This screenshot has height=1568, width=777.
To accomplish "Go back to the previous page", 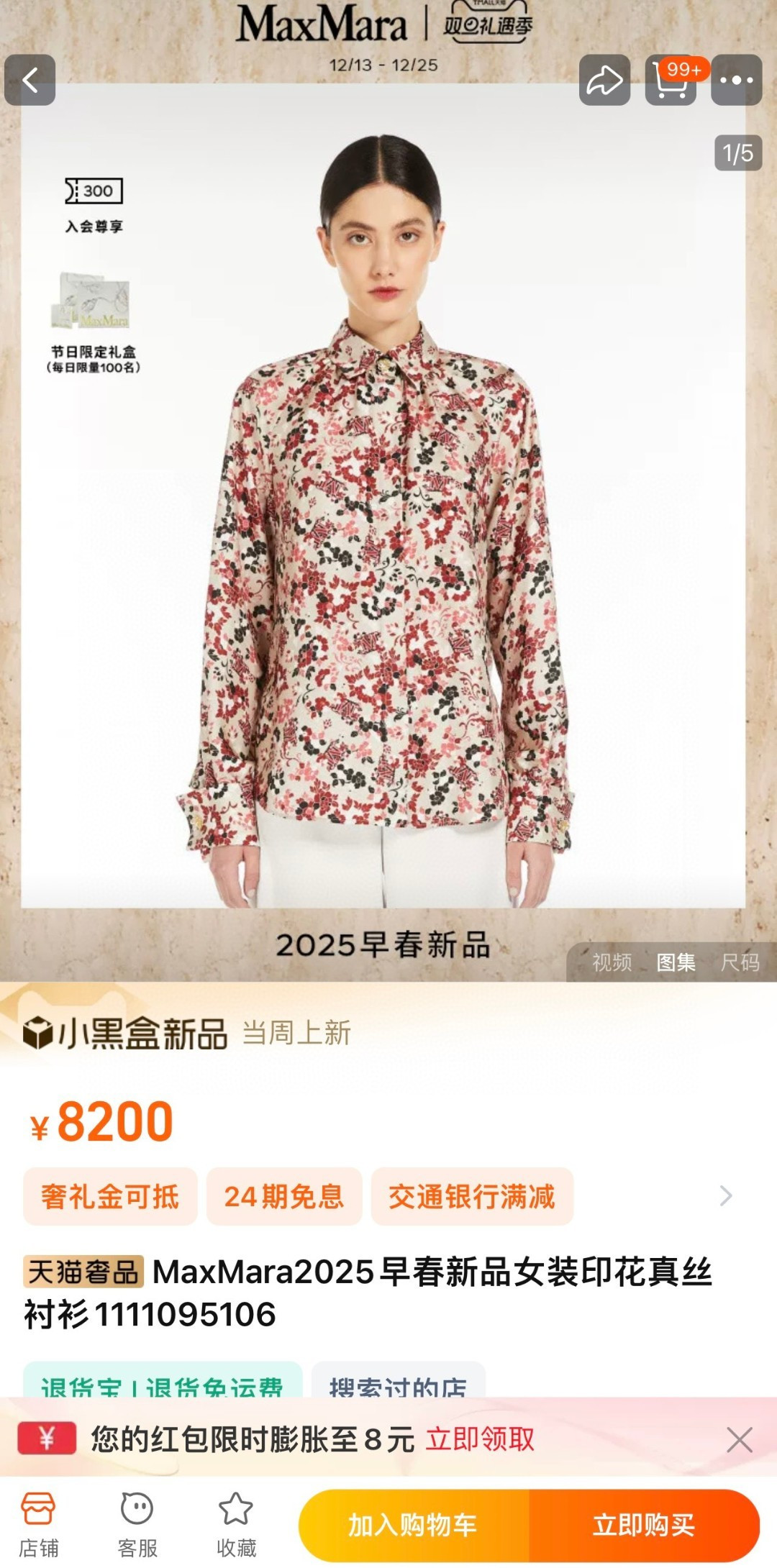I will click(x=30, y=80).
